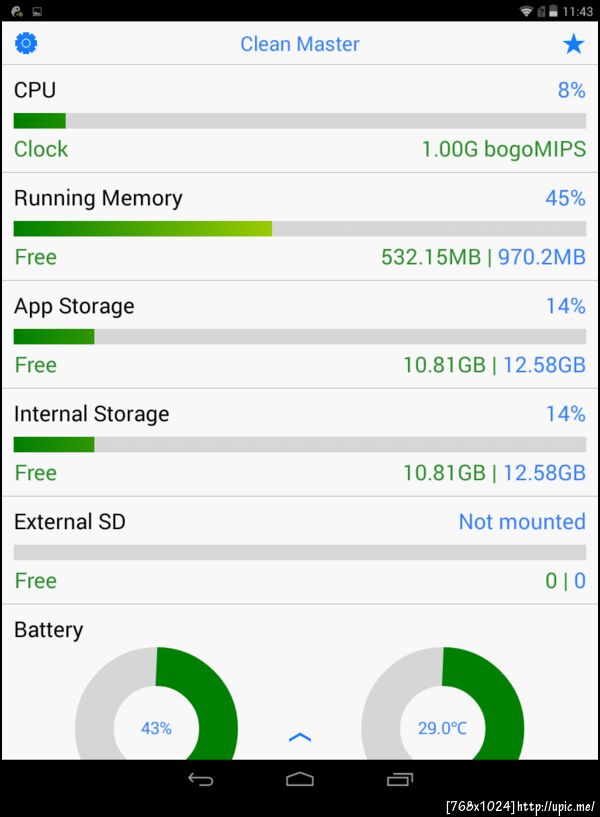Viewport: 600px width, 817px height.
Task: Open recent apps from the navigation bar
Action: [400, 780]
